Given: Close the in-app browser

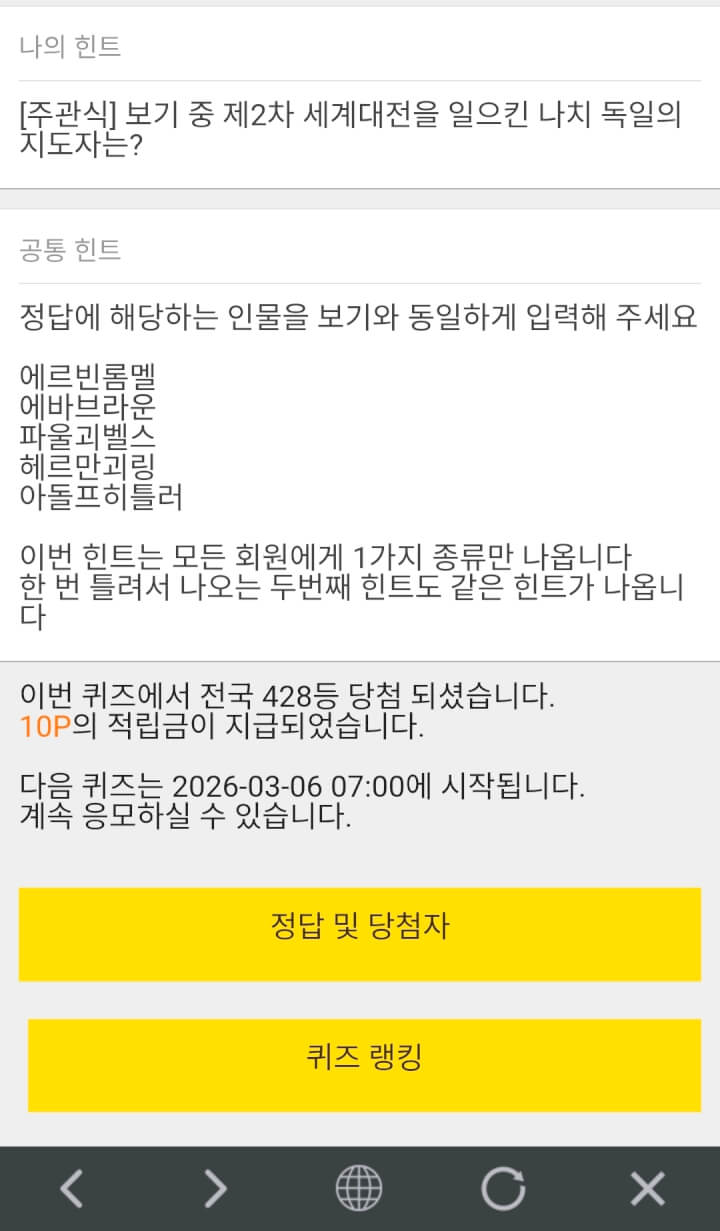Looking at the screenshot, I should point(647,1189).
